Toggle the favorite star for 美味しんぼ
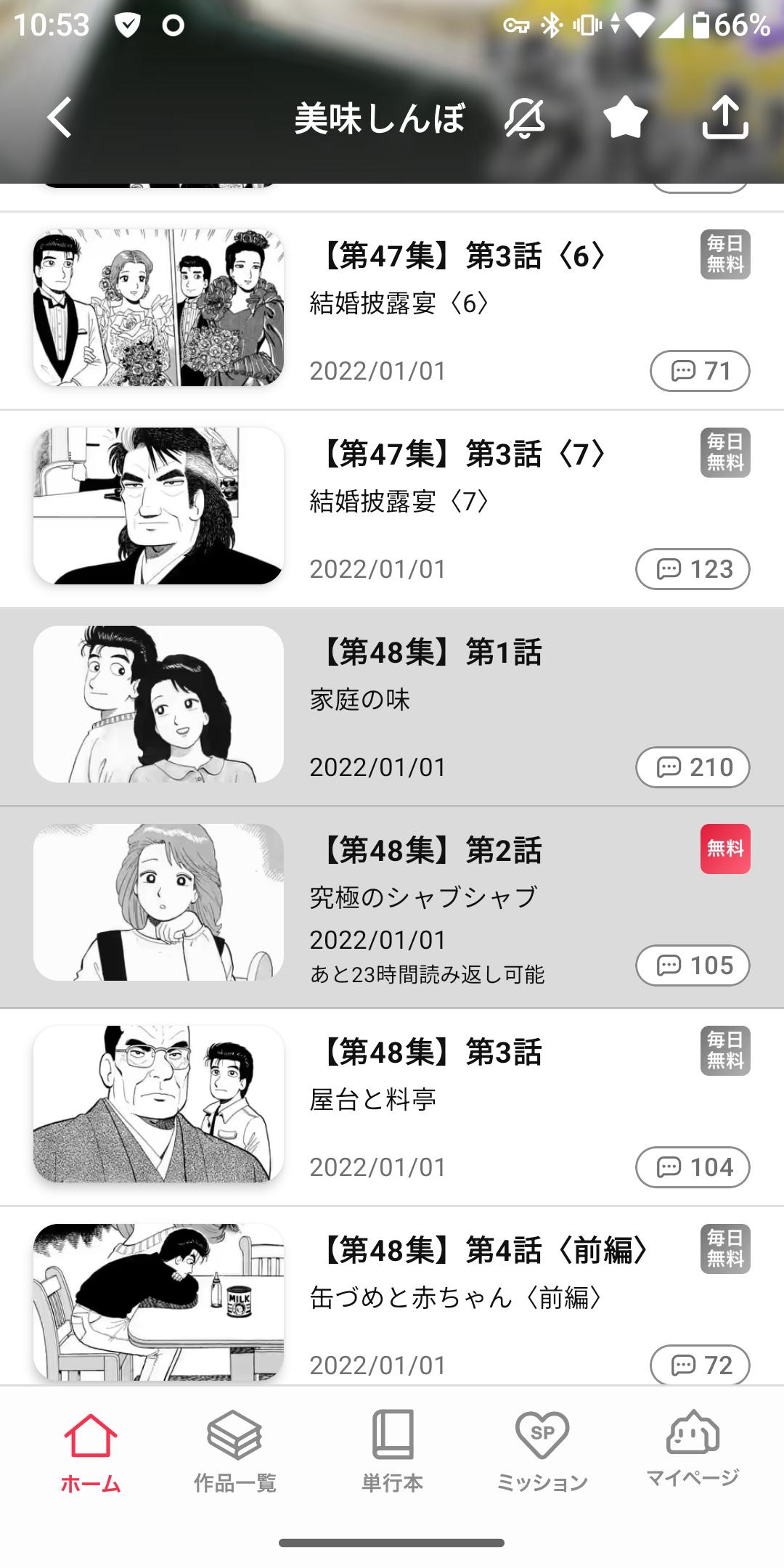The width and height of the screenshot is (784, 1568). [x=625, y=118]
